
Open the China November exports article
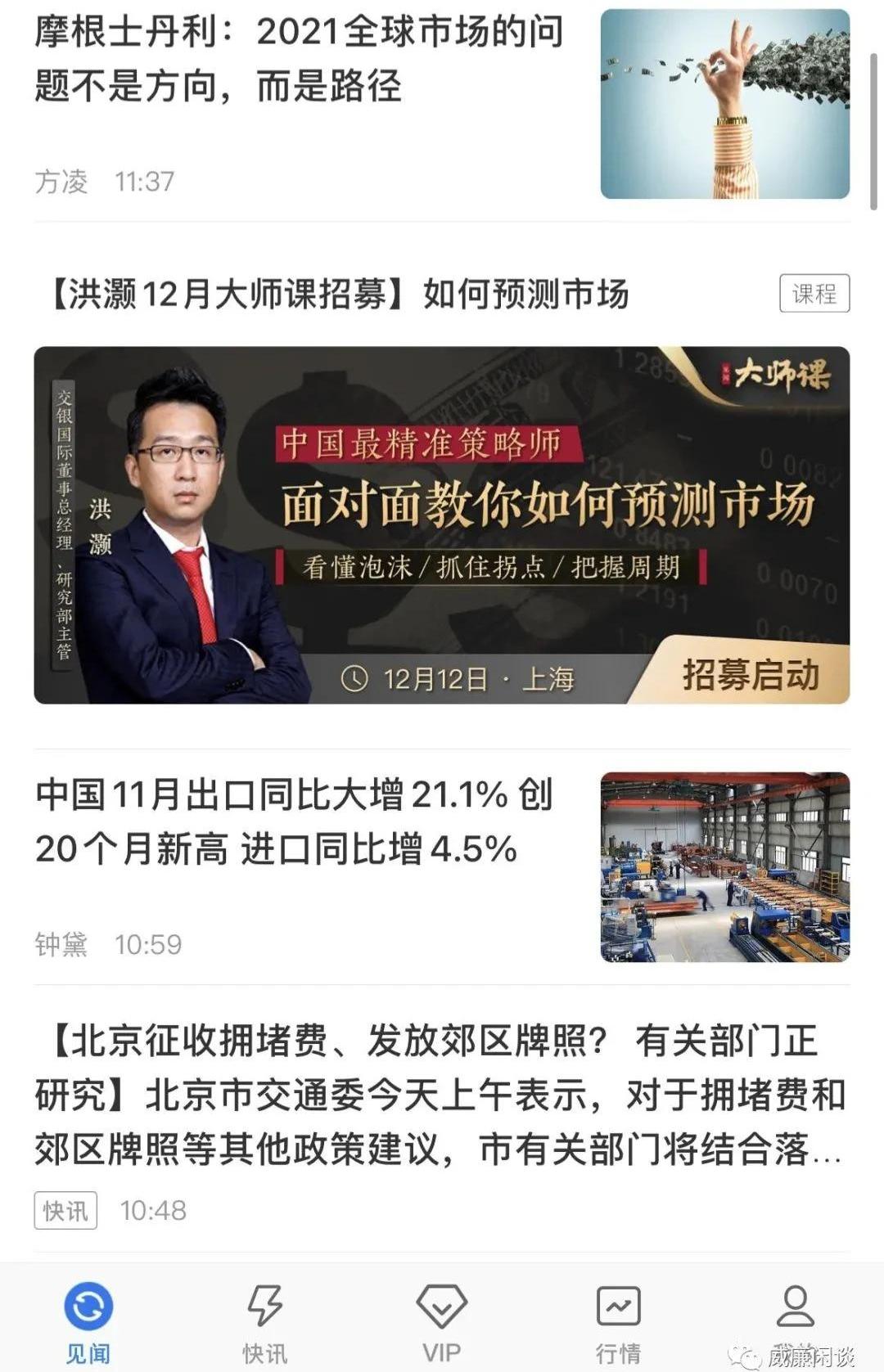(x=295, y=821)
